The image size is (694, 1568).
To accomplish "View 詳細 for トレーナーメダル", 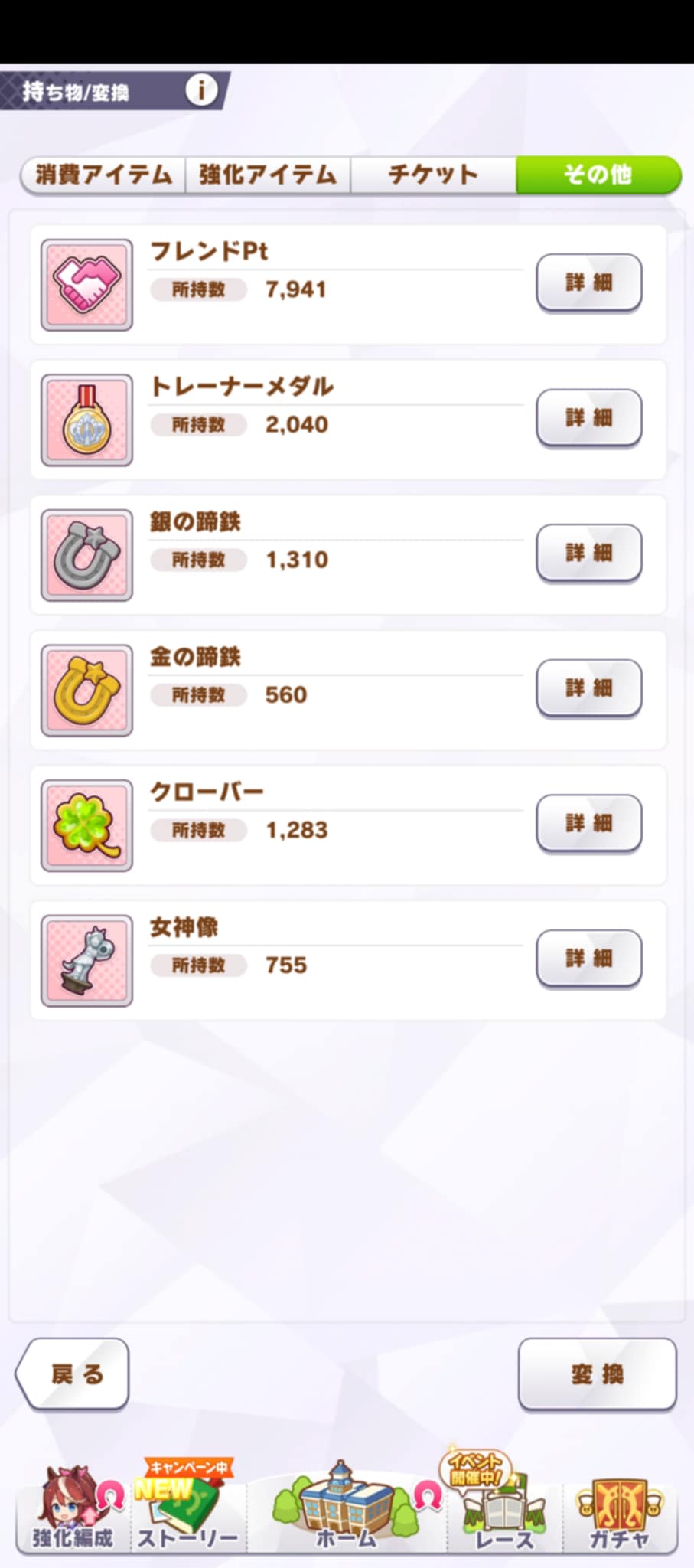I will (588, 417).
